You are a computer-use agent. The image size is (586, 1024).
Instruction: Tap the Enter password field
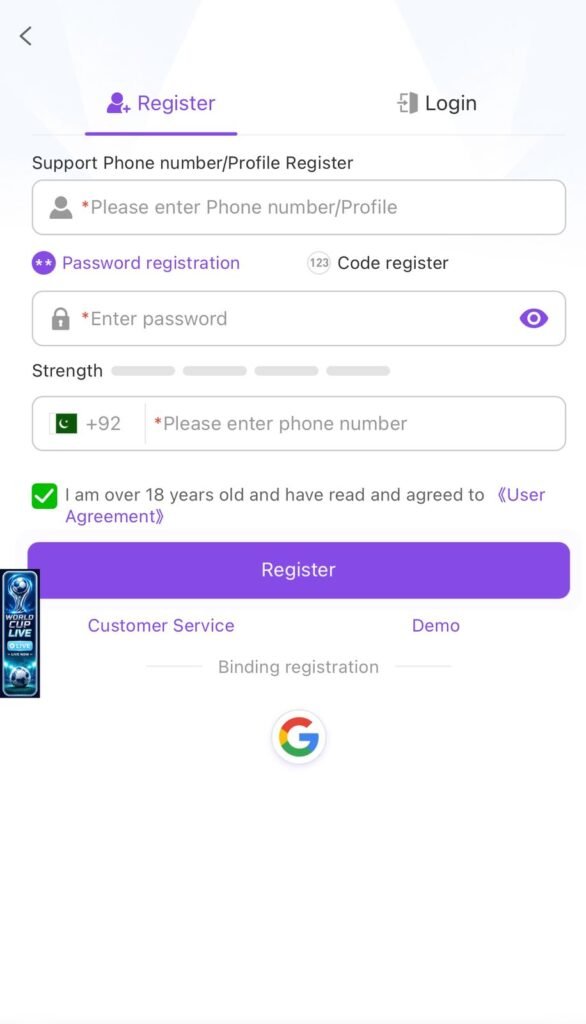pos(299,319)
